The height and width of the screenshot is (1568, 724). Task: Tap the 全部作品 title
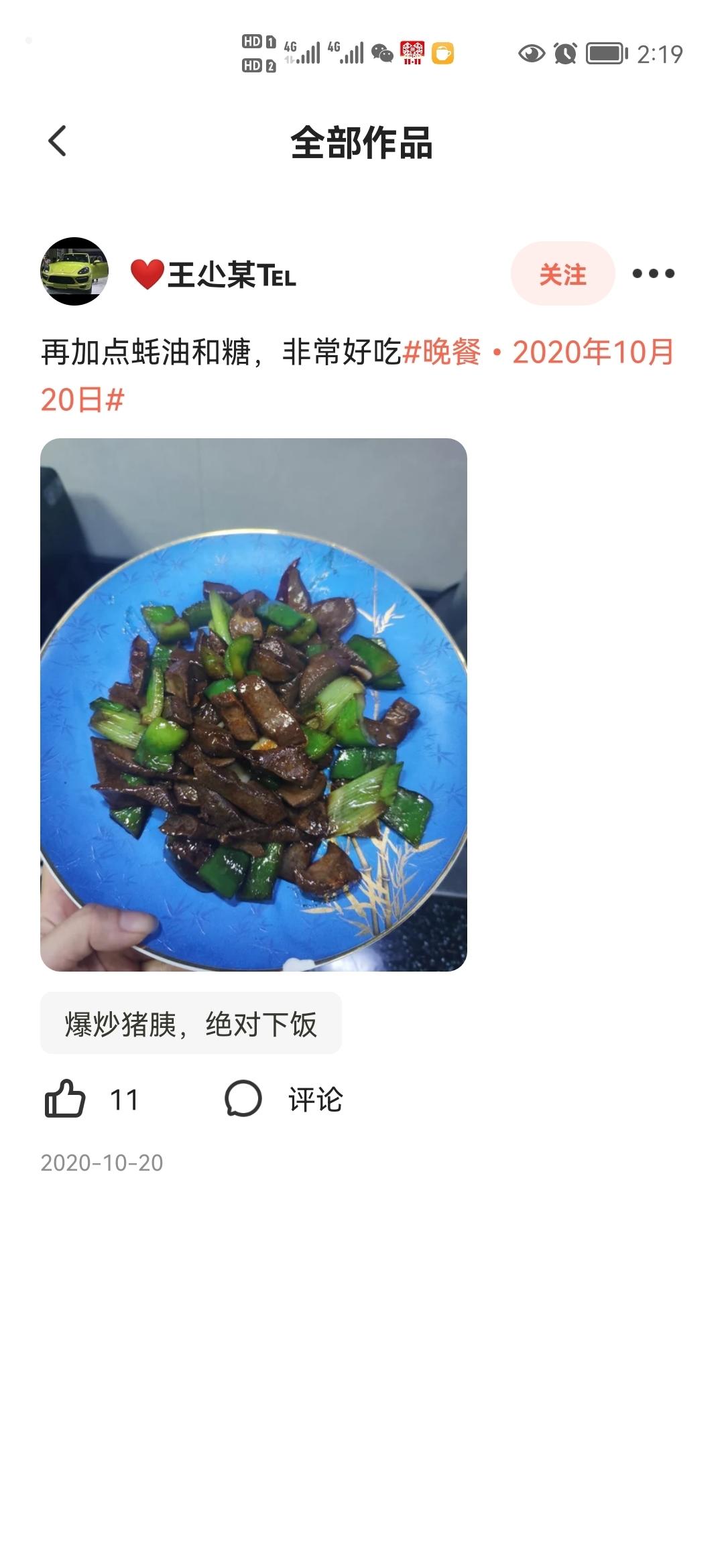coord(362,143)
